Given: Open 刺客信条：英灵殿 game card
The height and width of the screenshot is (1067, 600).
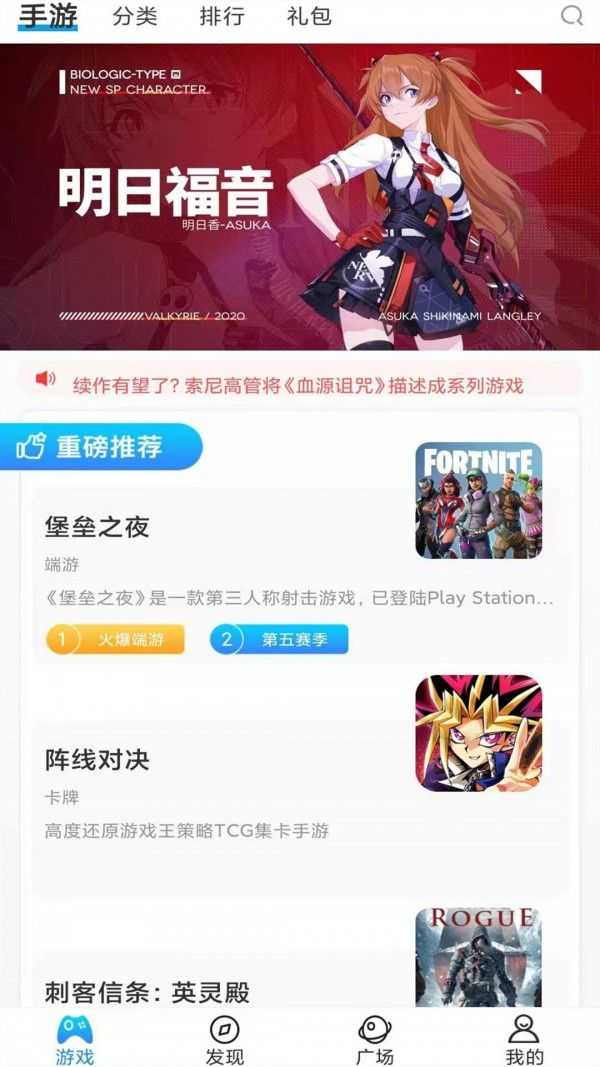Looking at the screenshot, I should (299, 958).
